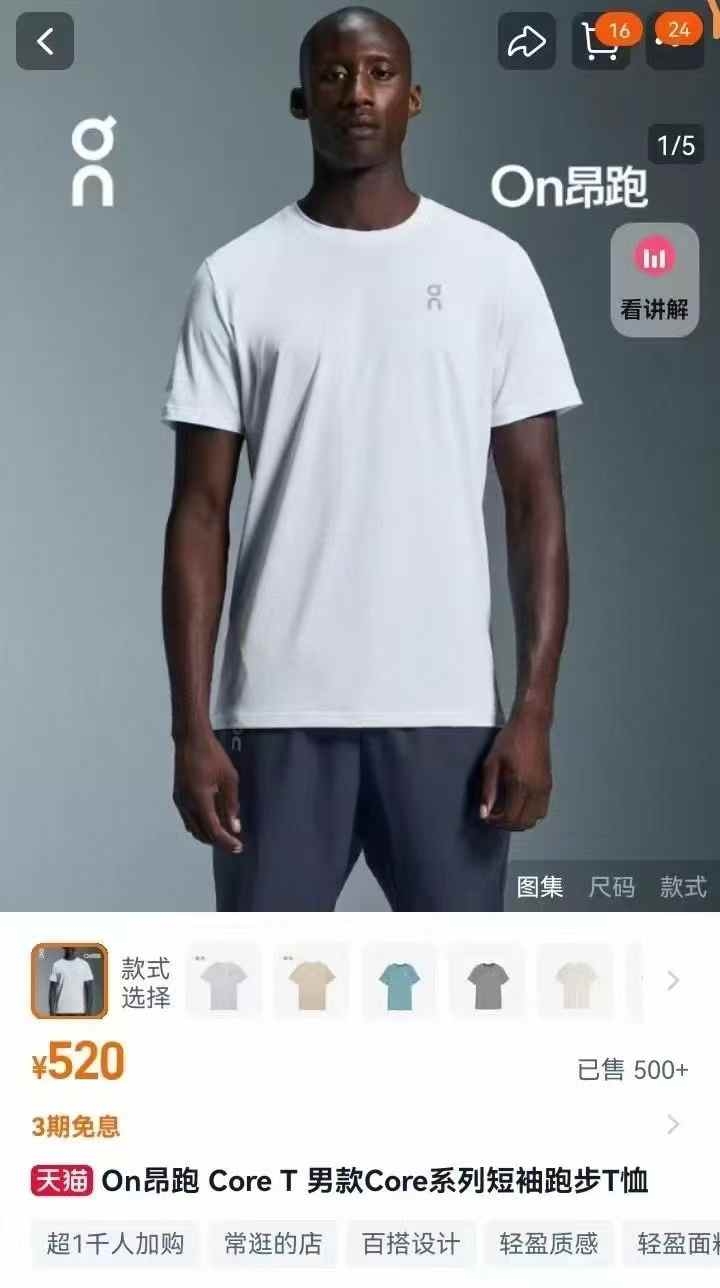Expand all style options with chevron
This screenshot has height=1288, width=720.
point(673,981)
